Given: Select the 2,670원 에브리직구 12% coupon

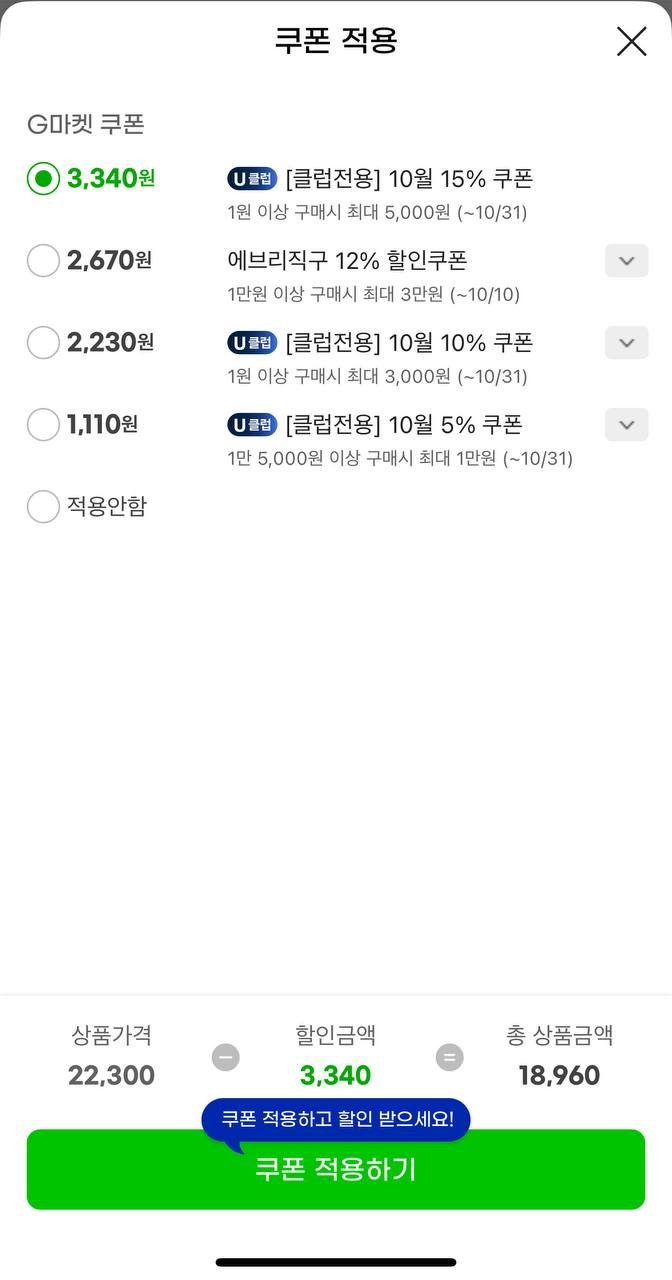Looking at the screenshot, I should [43, 261].
